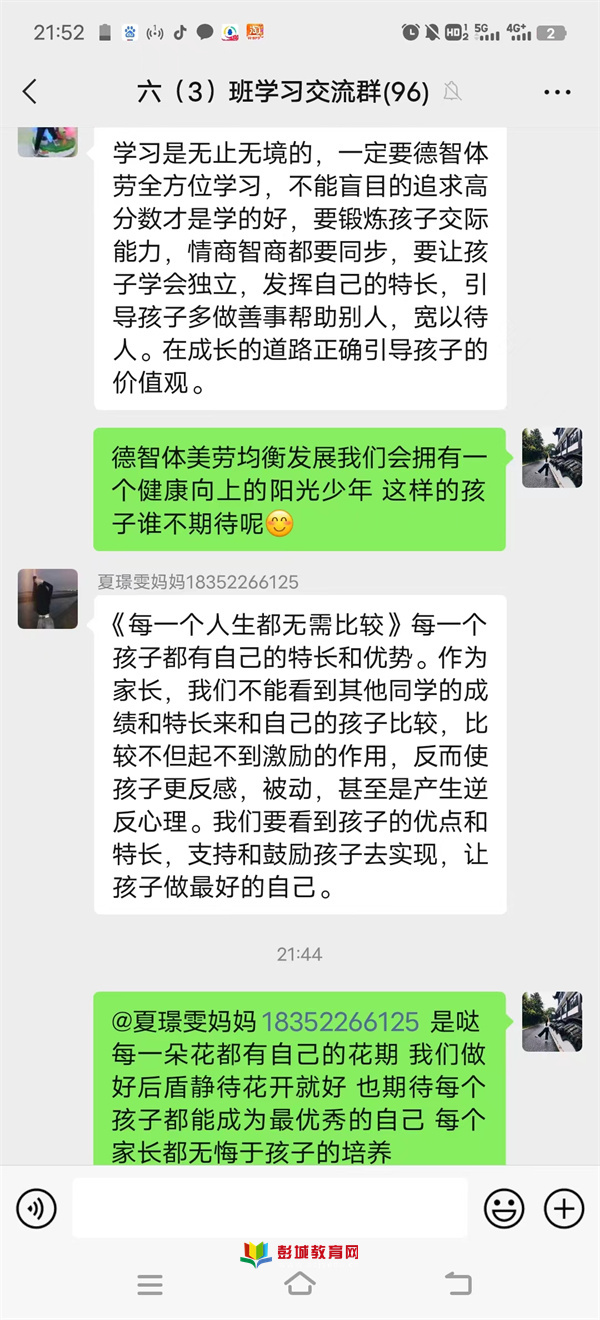Switch to voice message input

37,1209
